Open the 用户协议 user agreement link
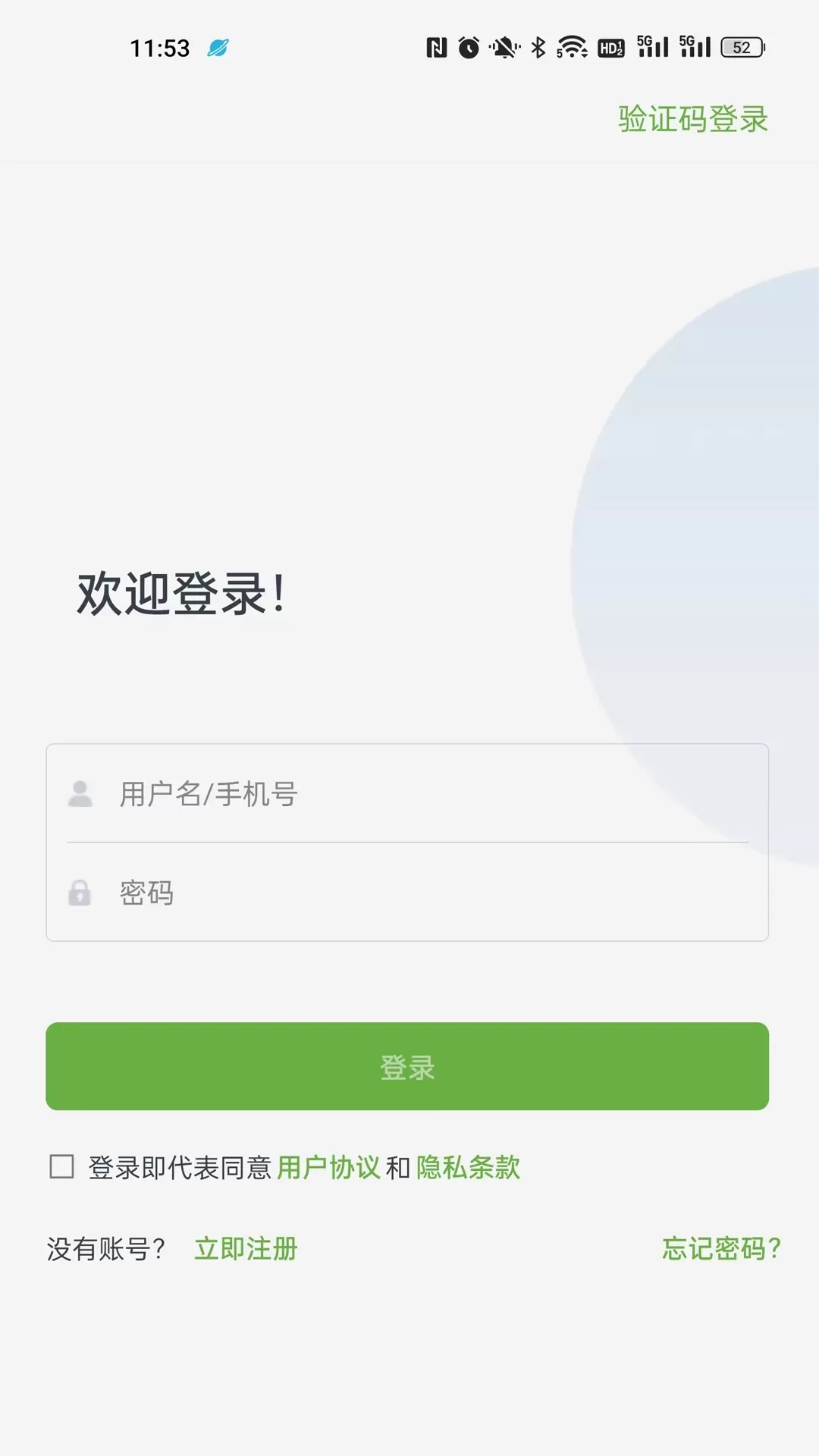Viewport: 819px width, 1456px height. (328, 1167)
